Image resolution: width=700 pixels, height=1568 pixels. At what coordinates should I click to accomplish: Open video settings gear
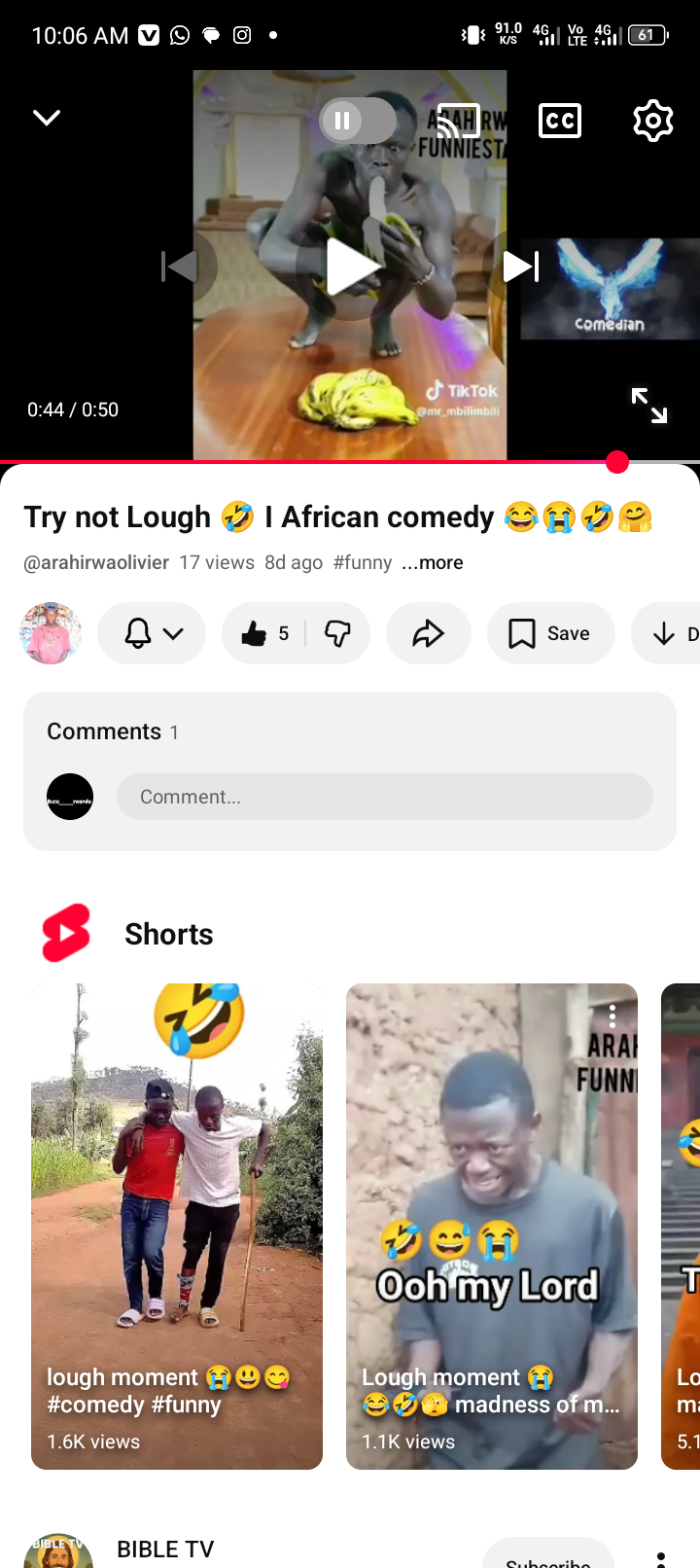coord(652,121)
